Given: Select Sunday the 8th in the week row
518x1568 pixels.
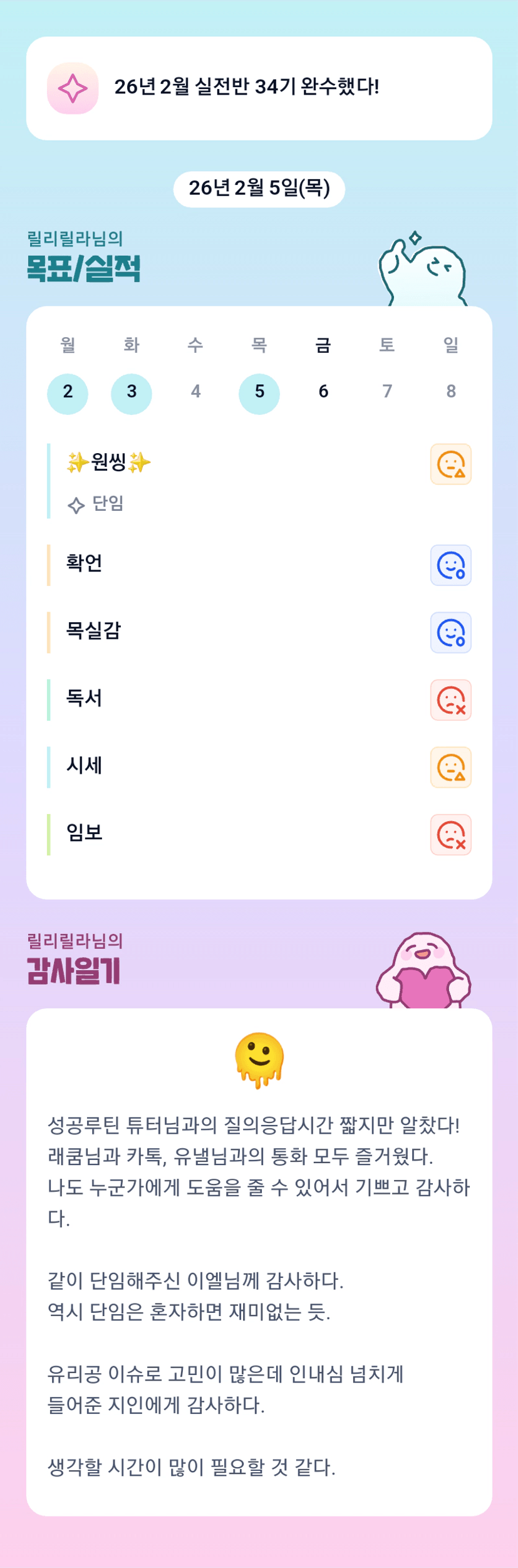Looking at the screenshot, I should click(451, 393).
